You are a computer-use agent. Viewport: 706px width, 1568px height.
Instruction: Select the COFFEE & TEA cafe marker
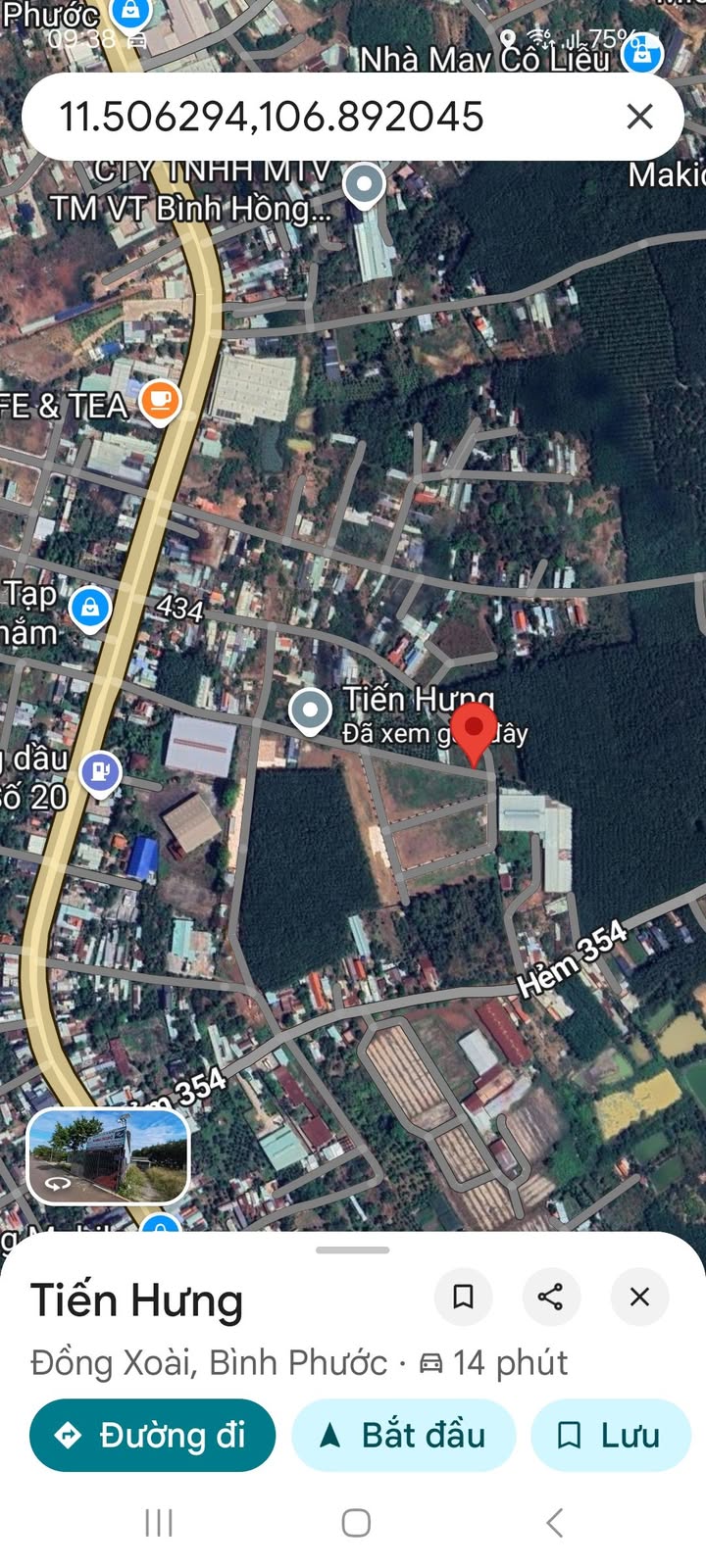click(160, 402)
